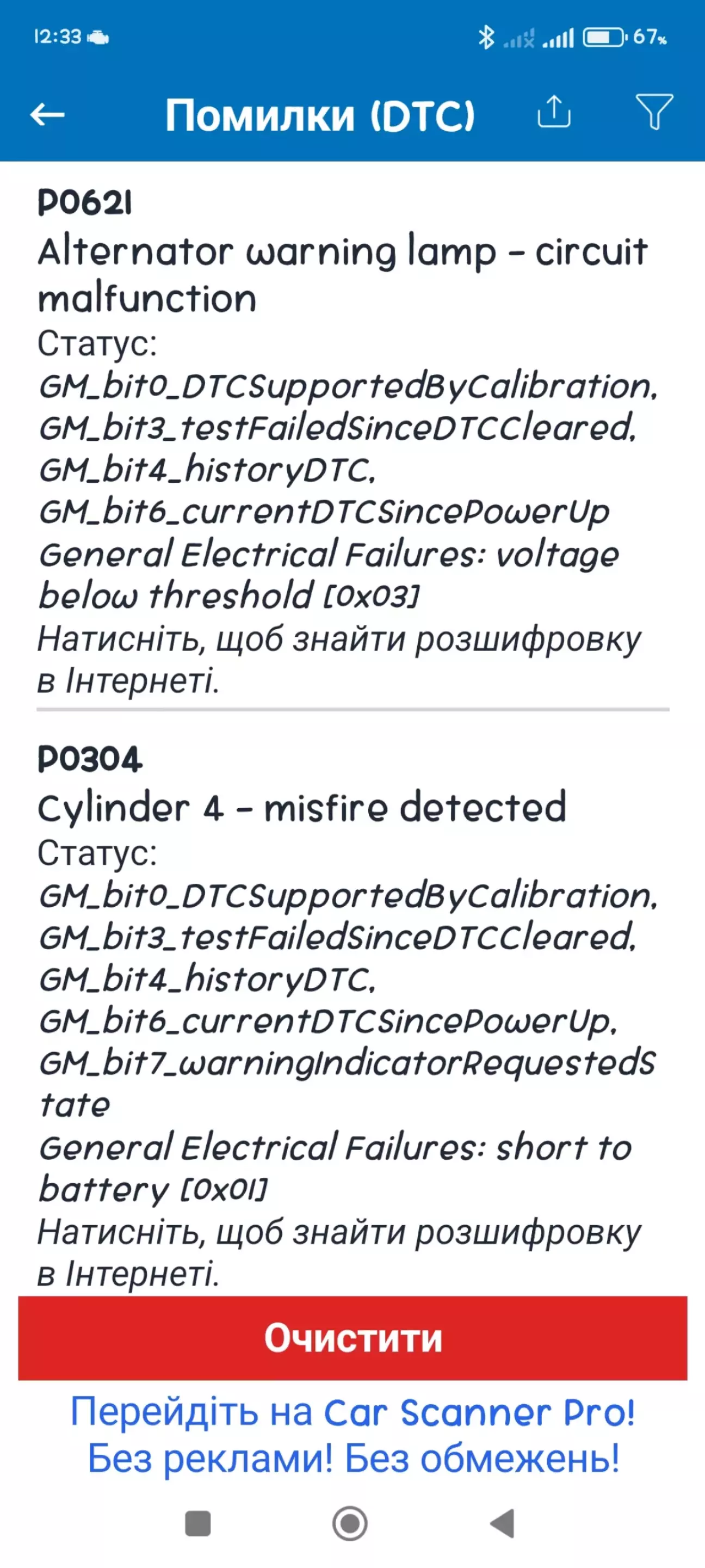This screenshot has height=1568, width=705.
Task: Go to the system home screen
Action: point(350,1523)
